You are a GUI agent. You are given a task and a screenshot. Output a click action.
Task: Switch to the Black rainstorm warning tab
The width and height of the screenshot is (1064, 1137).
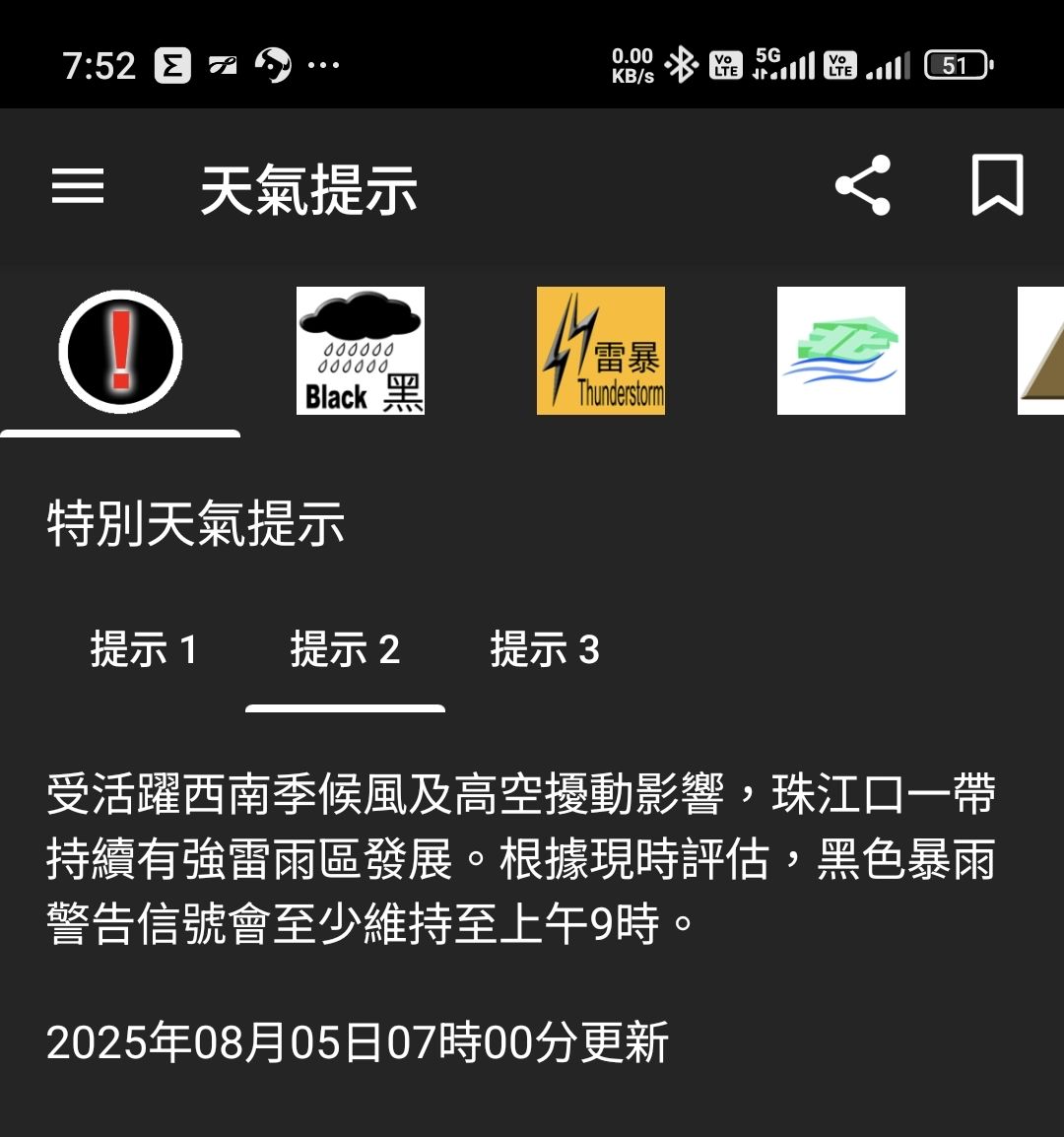point(361,351)
